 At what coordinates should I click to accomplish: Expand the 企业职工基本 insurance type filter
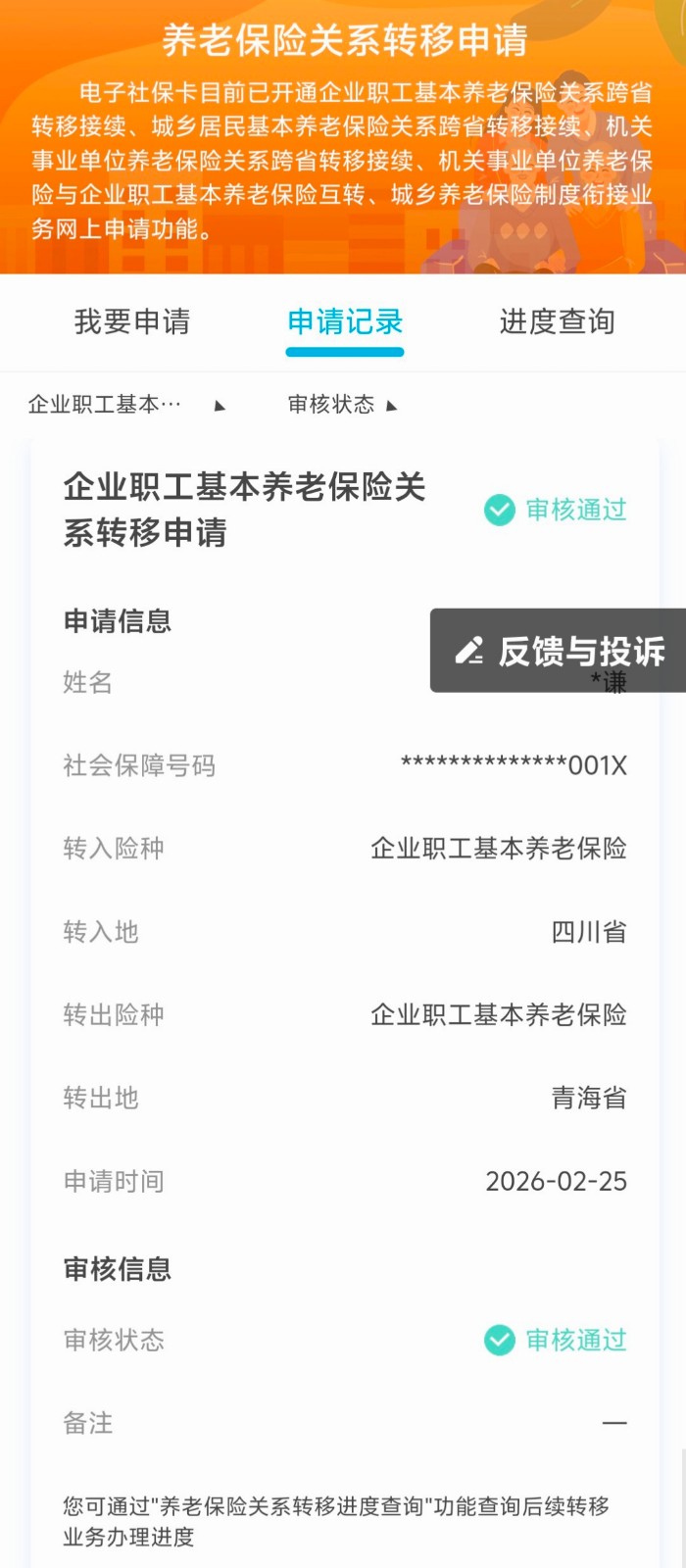coord(126,405)
